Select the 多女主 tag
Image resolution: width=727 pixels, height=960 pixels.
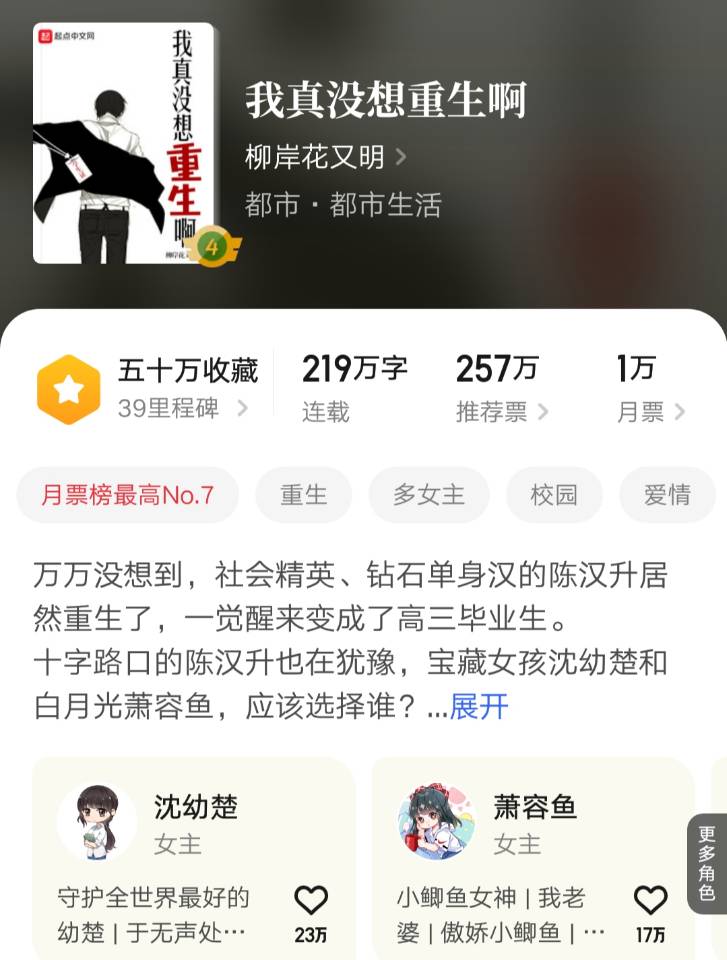429,495
